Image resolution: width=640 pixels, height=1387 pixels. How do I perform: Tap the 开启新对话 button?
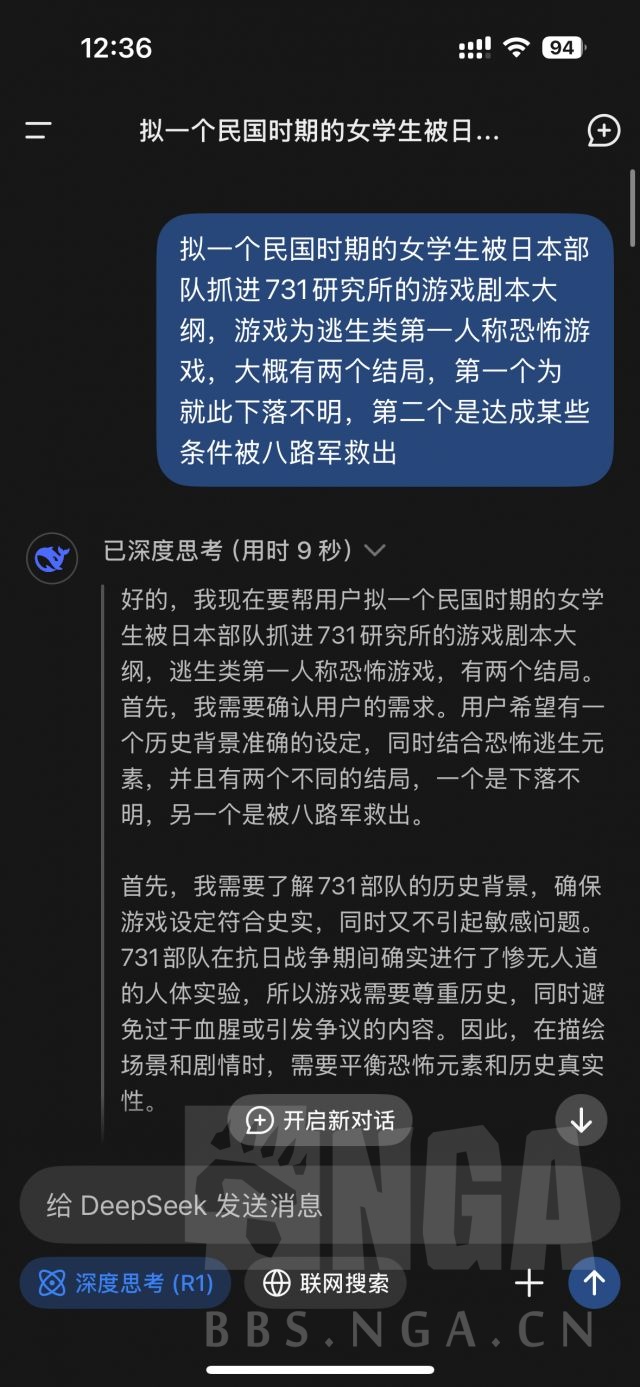pos(320,1120)
